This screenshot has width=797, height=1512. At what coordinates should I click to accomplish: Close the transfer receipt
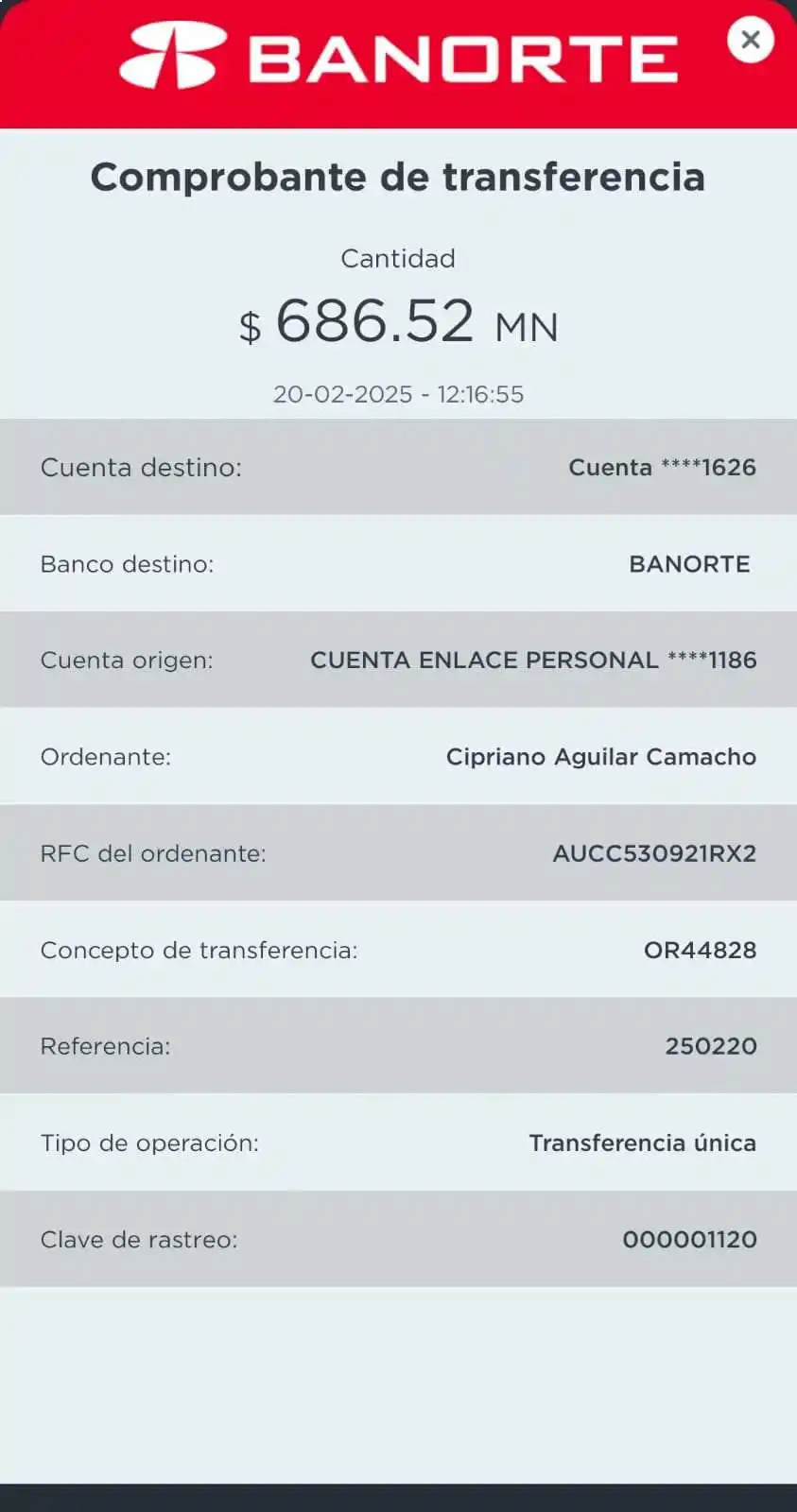[x=751, y=40]
